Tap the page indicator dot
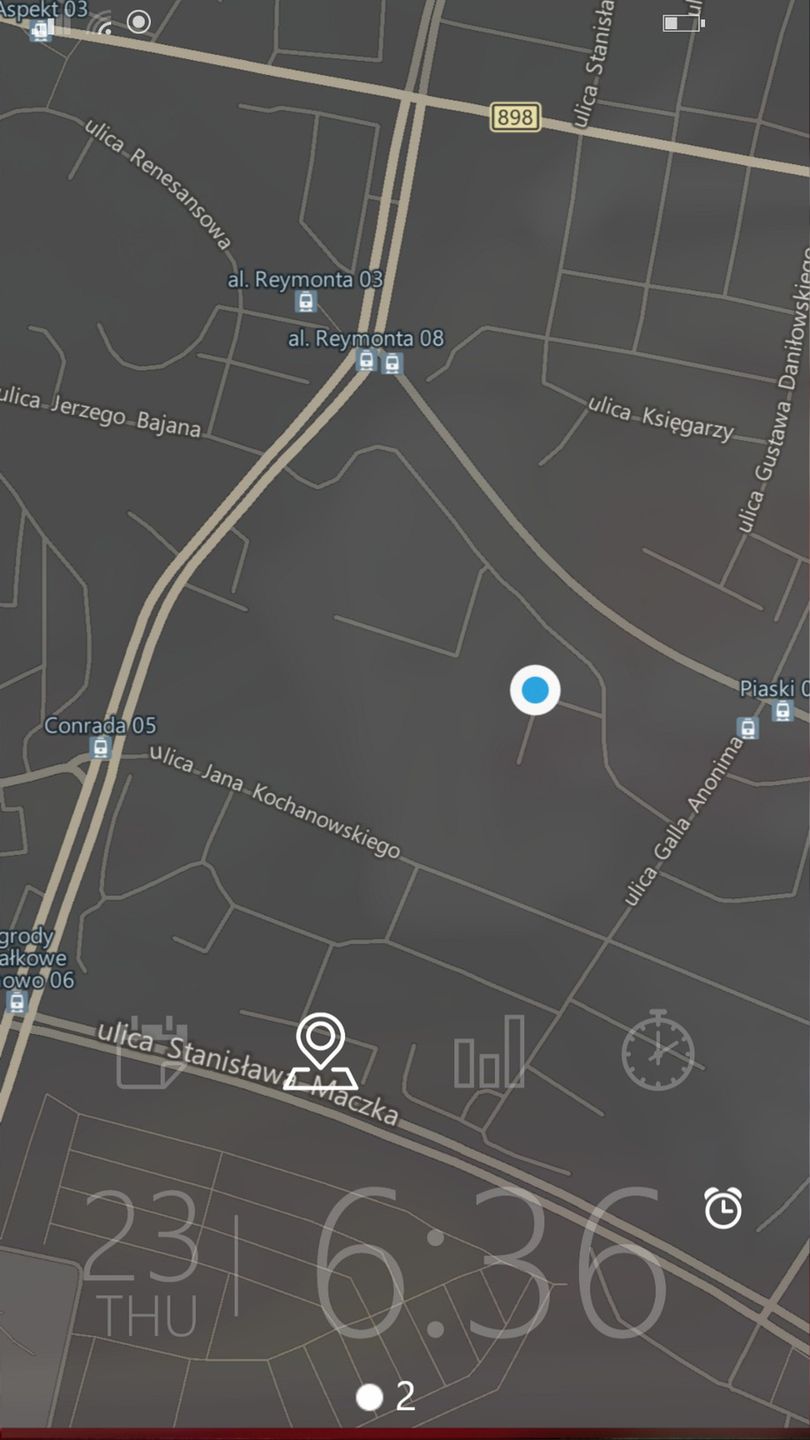The image size is (810, 1440). click(370, 1397)
